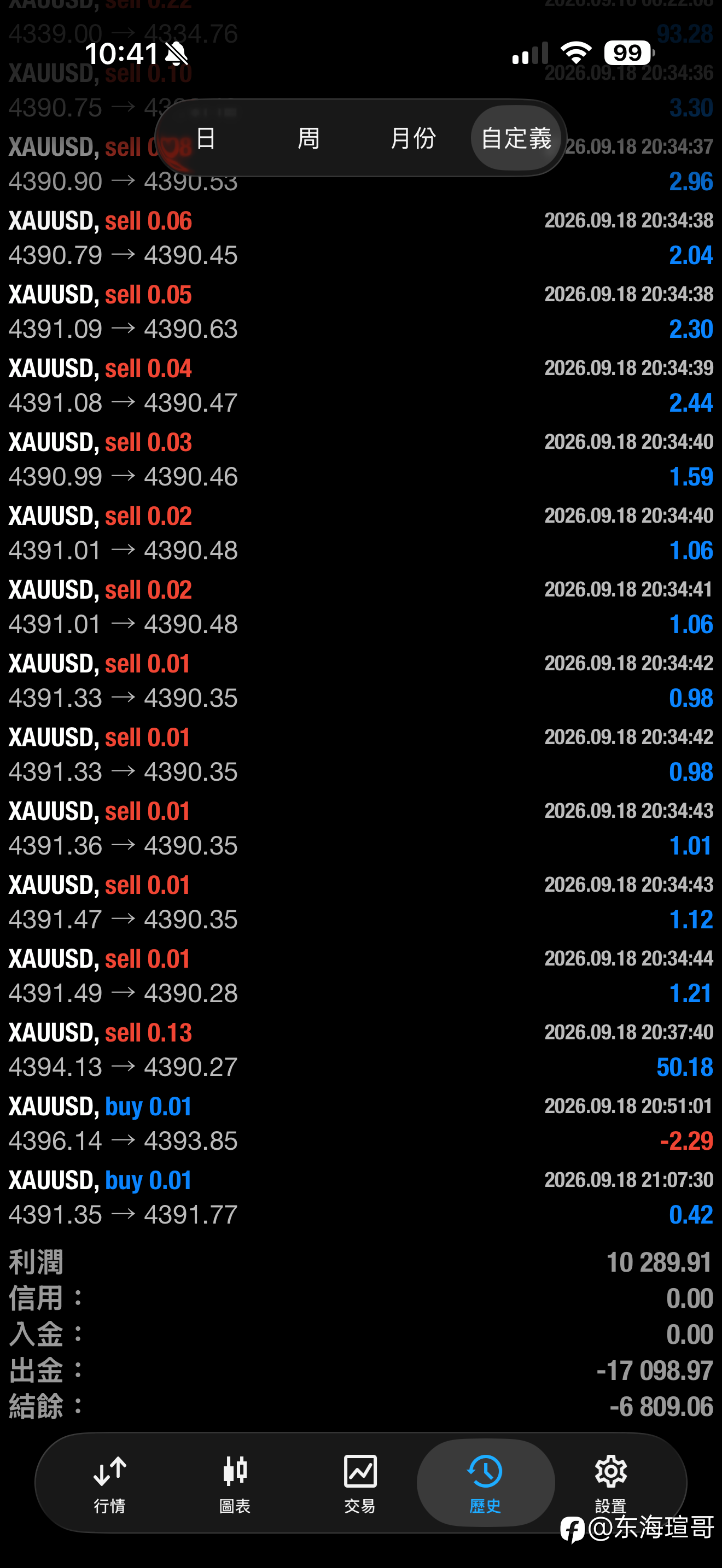Open the sell 0.06 trade details
The height and width of the screenshot is (1568, 722).
[361, 238]
